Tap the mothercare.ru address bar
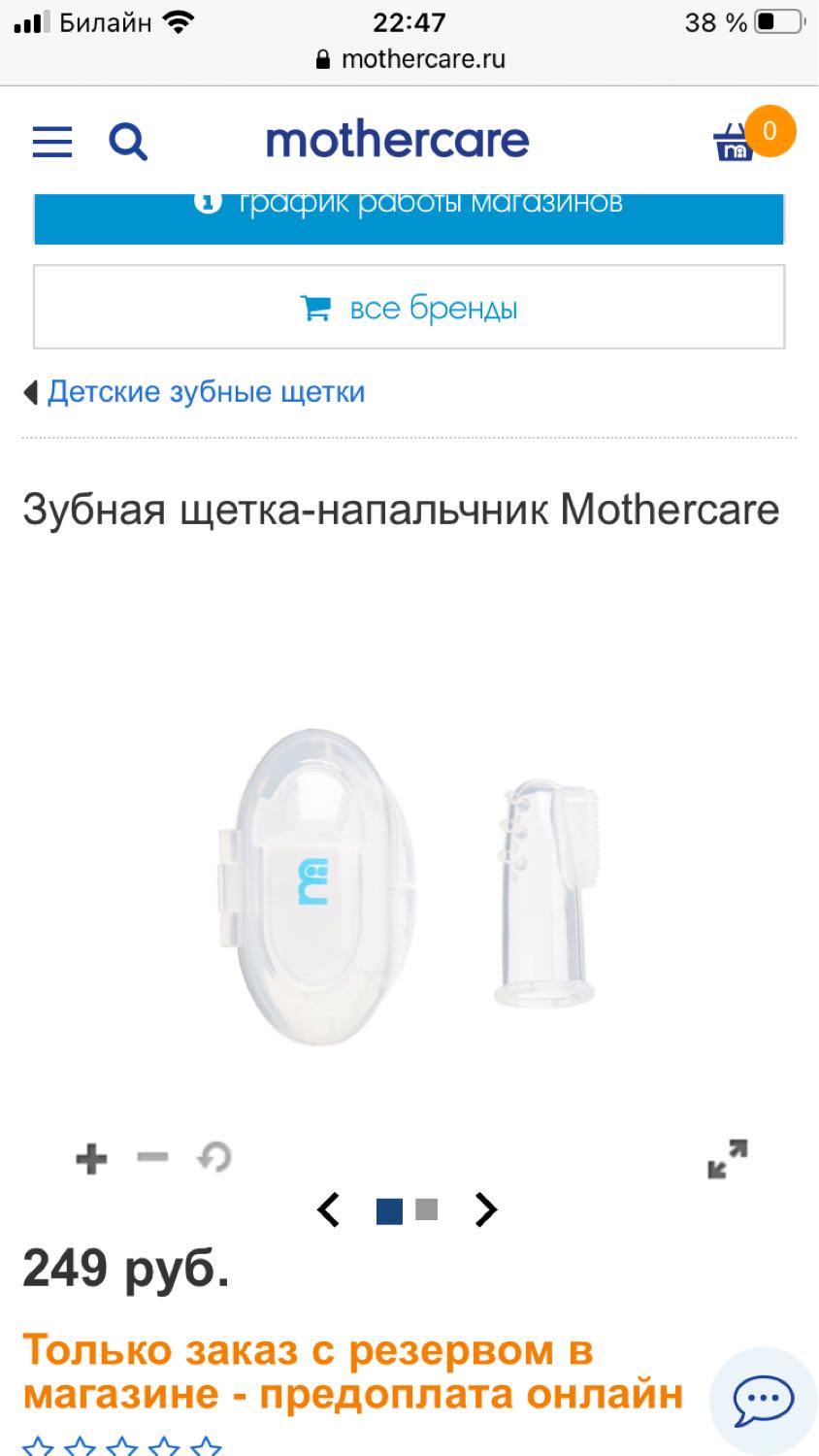Viewport: 819px width, 1456px height. tap(409, 59)
